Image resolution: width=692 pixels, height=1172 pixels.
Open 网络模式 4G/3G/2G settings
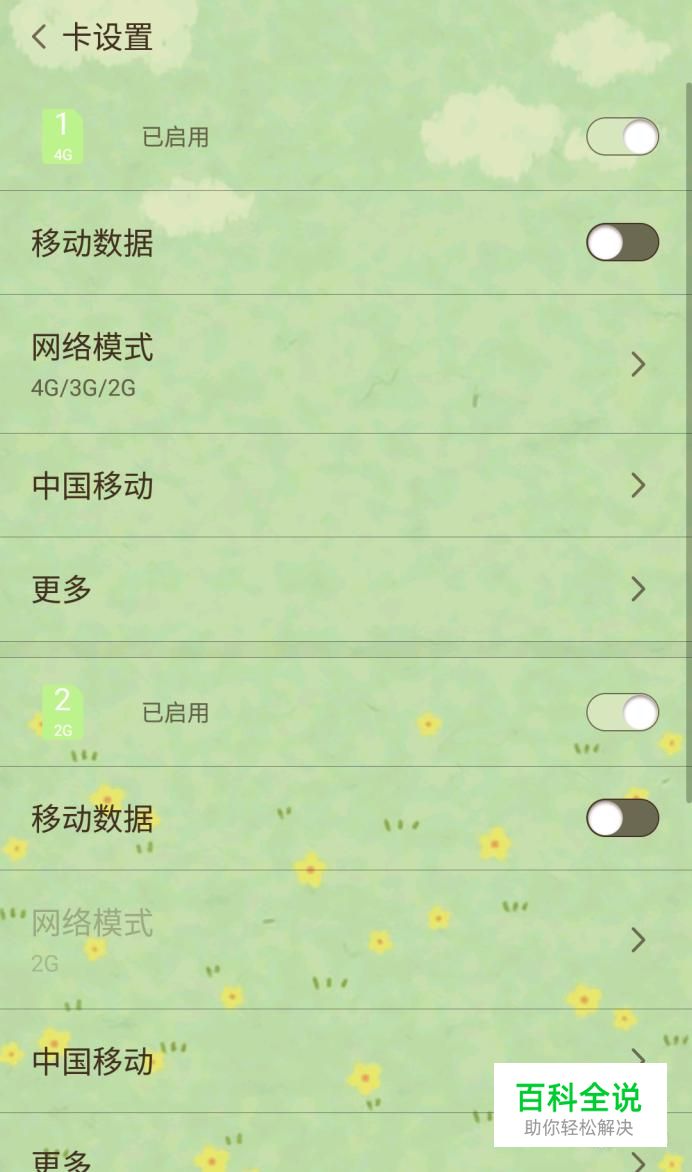click(x=345, y=364)
